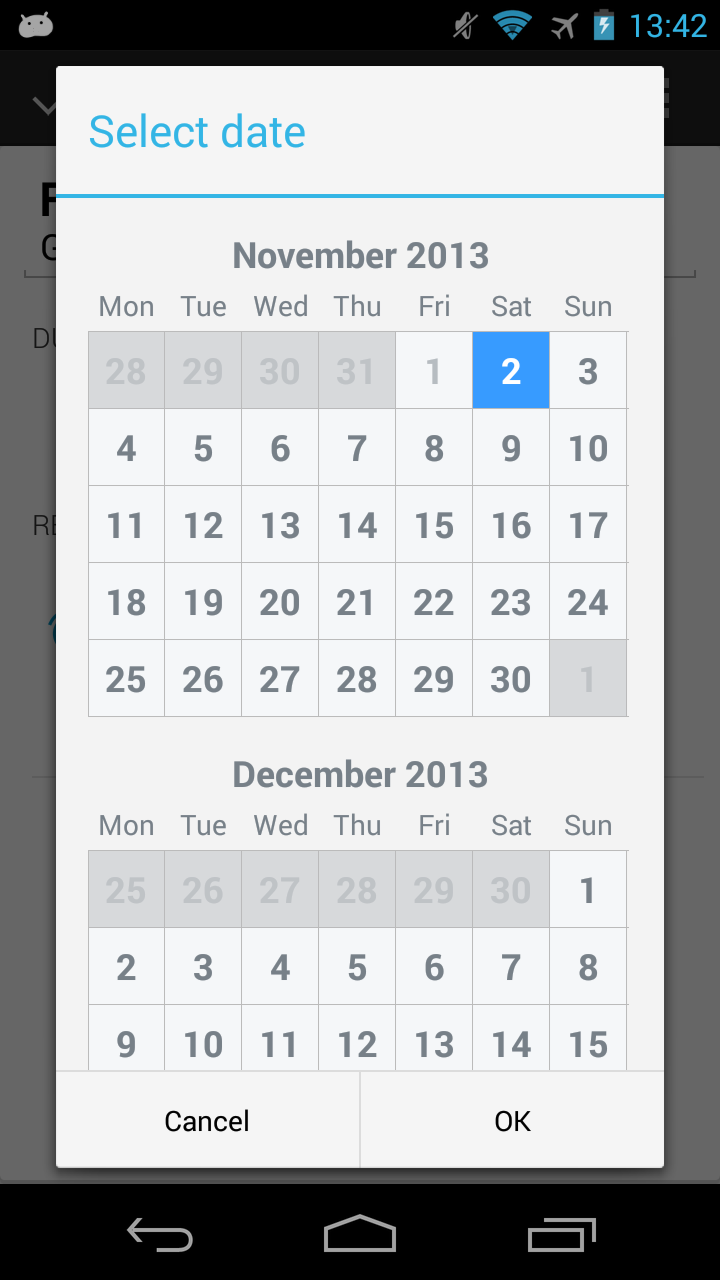Tap November 25 in the grid
This screenshot has width=720, height=1280.
tap(126, 679)
